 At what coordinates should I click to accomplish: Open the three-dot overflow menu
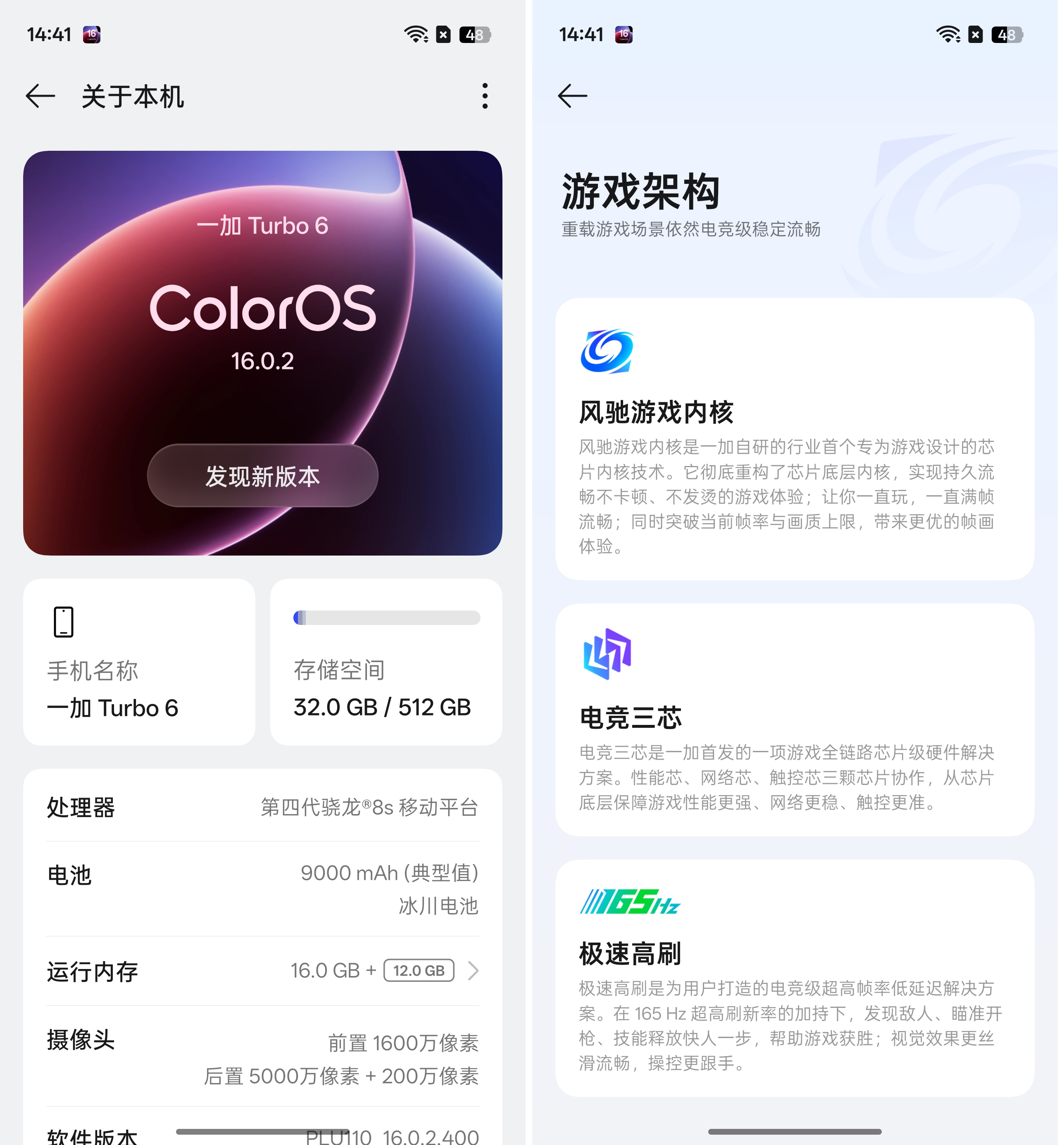tap(485, 96)
